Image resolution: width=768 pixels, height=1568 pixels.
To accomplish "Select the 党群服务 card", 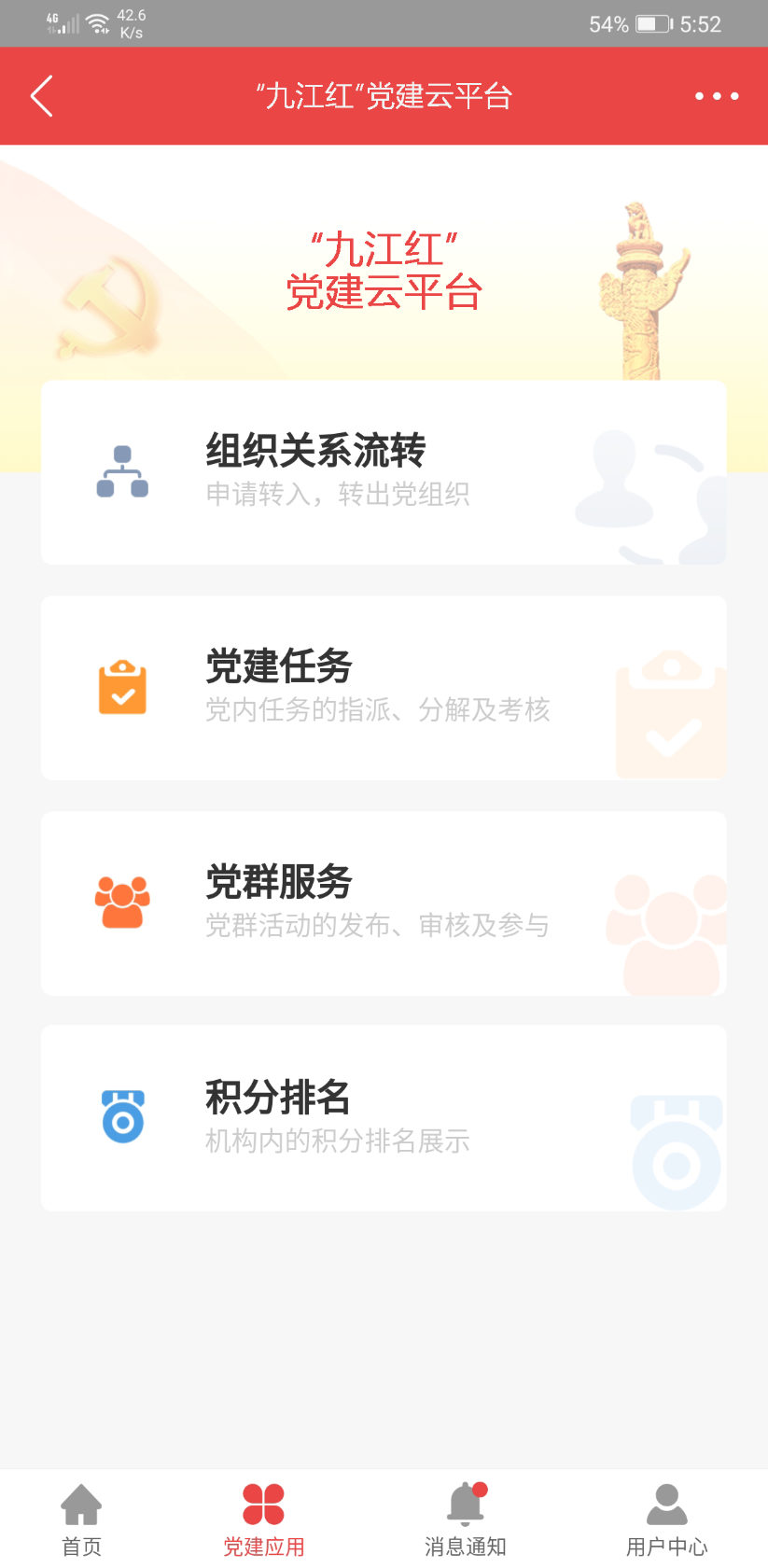I will pos(384,903).
